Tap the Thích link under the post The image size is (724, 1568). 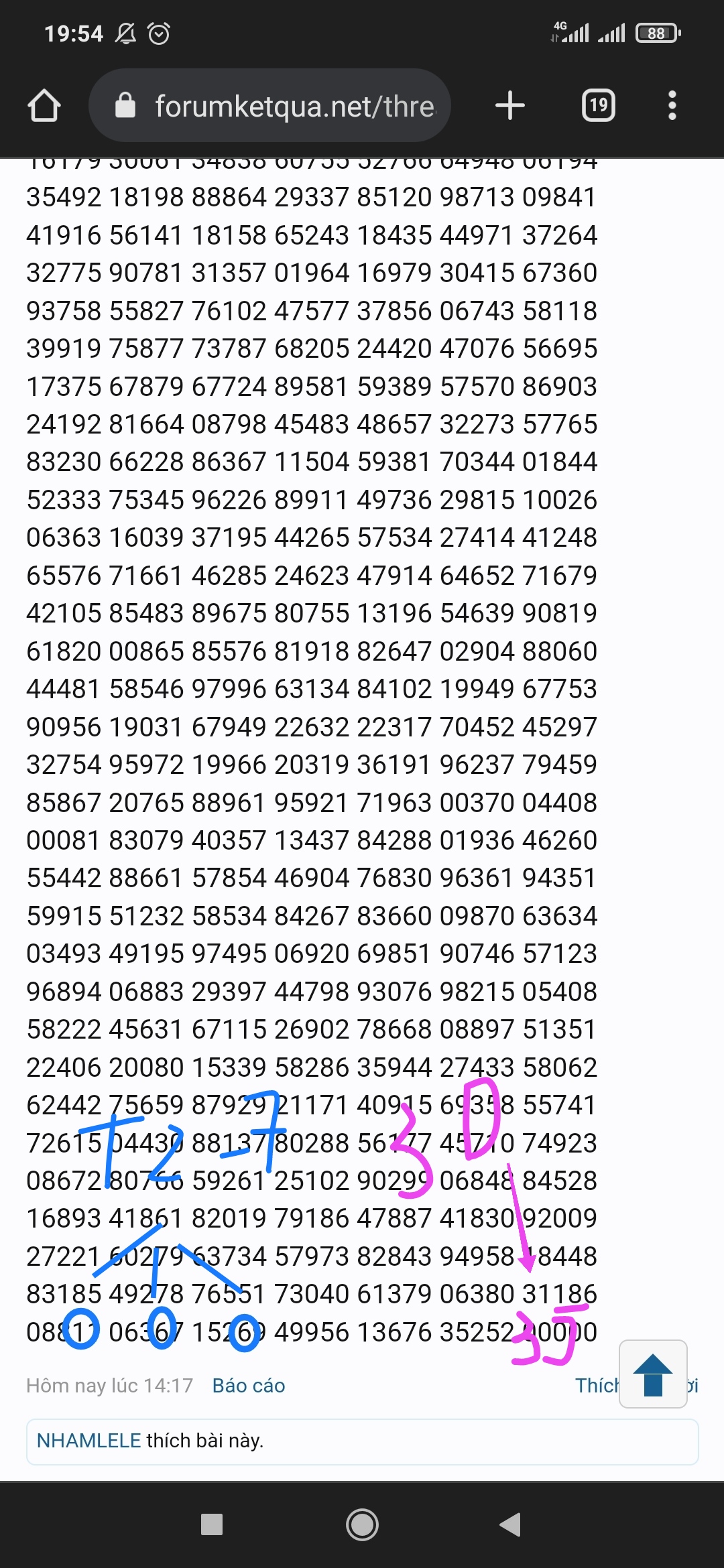click(x=597, y=1385)
